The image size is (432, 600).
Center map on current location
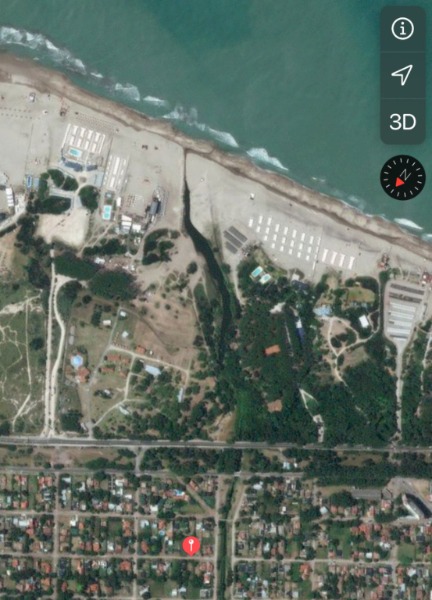(x=403, y=75)
